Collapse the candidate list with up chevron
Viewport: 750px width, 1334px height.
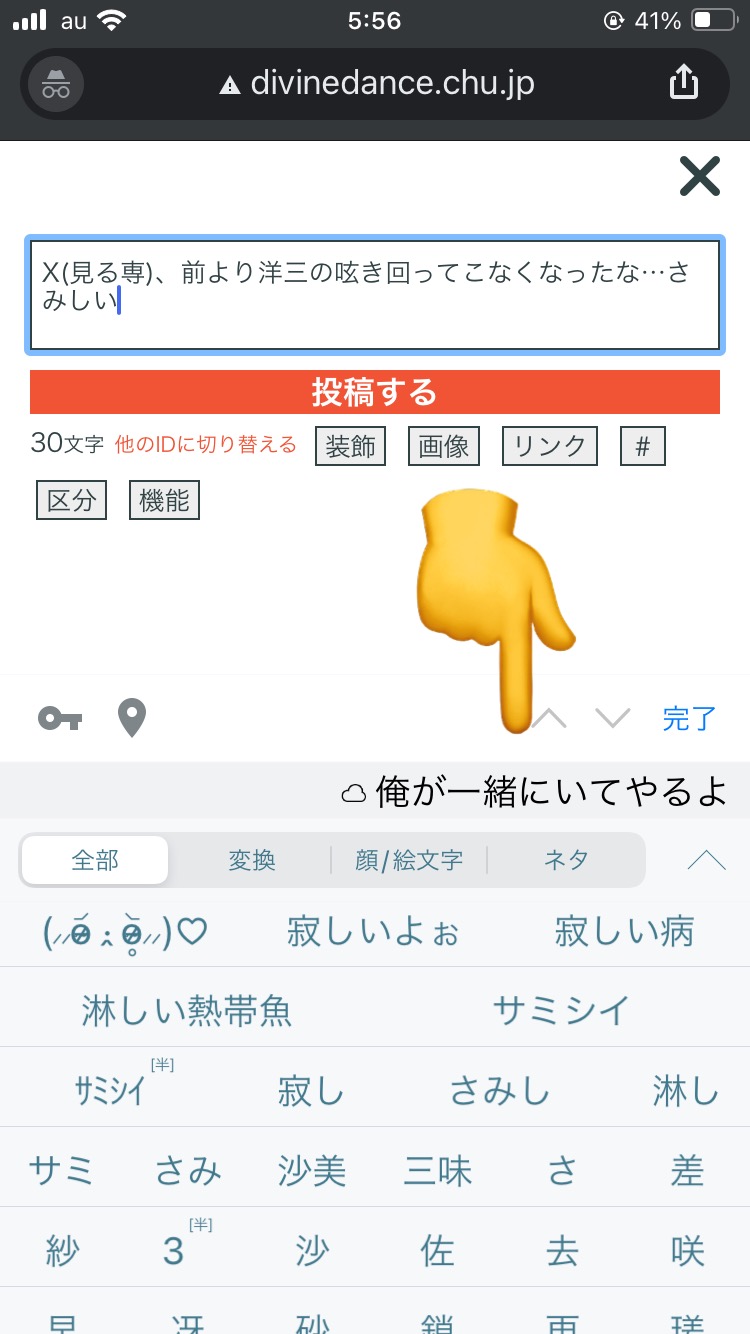pyautogui.click(x=707, y=860)
